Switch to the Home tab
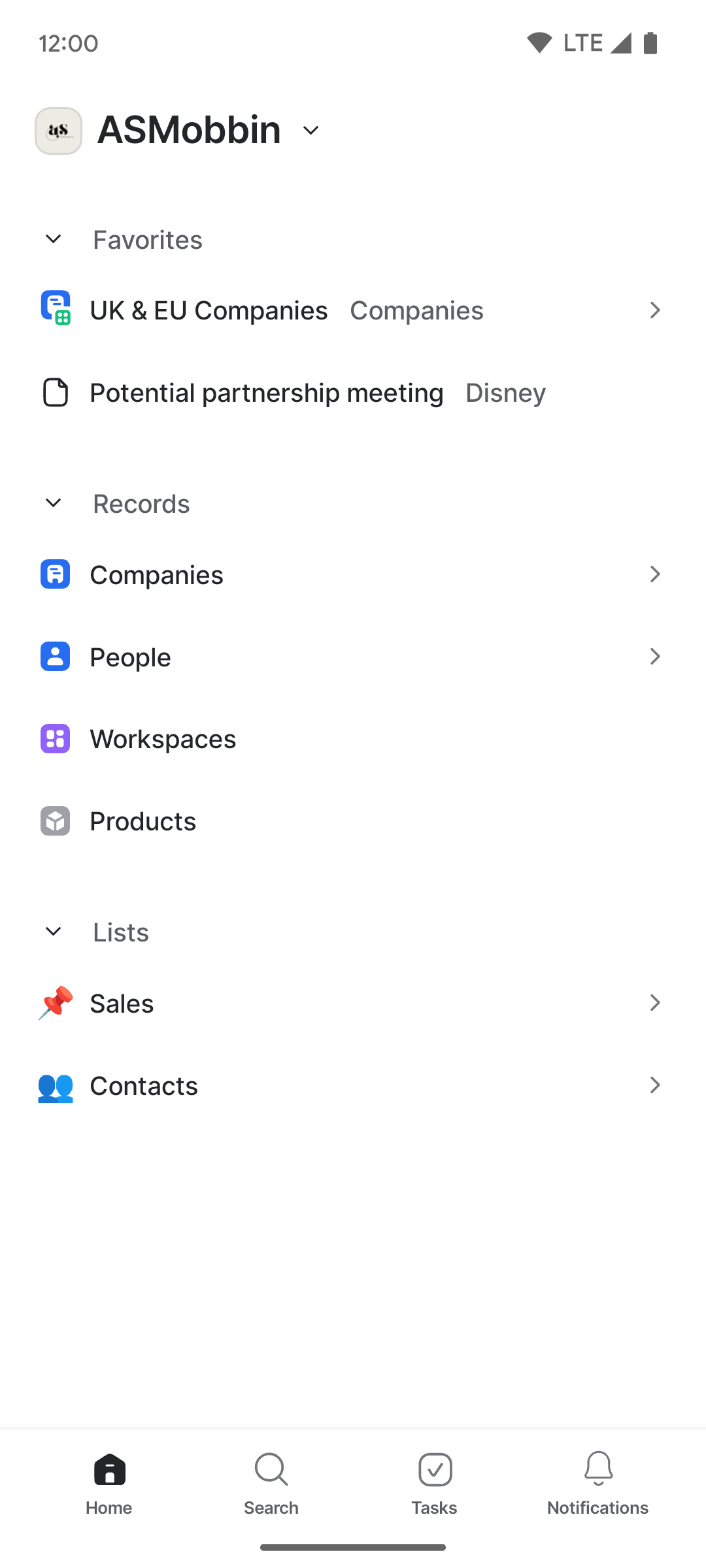706x1568 pixels. point(109,1483)
